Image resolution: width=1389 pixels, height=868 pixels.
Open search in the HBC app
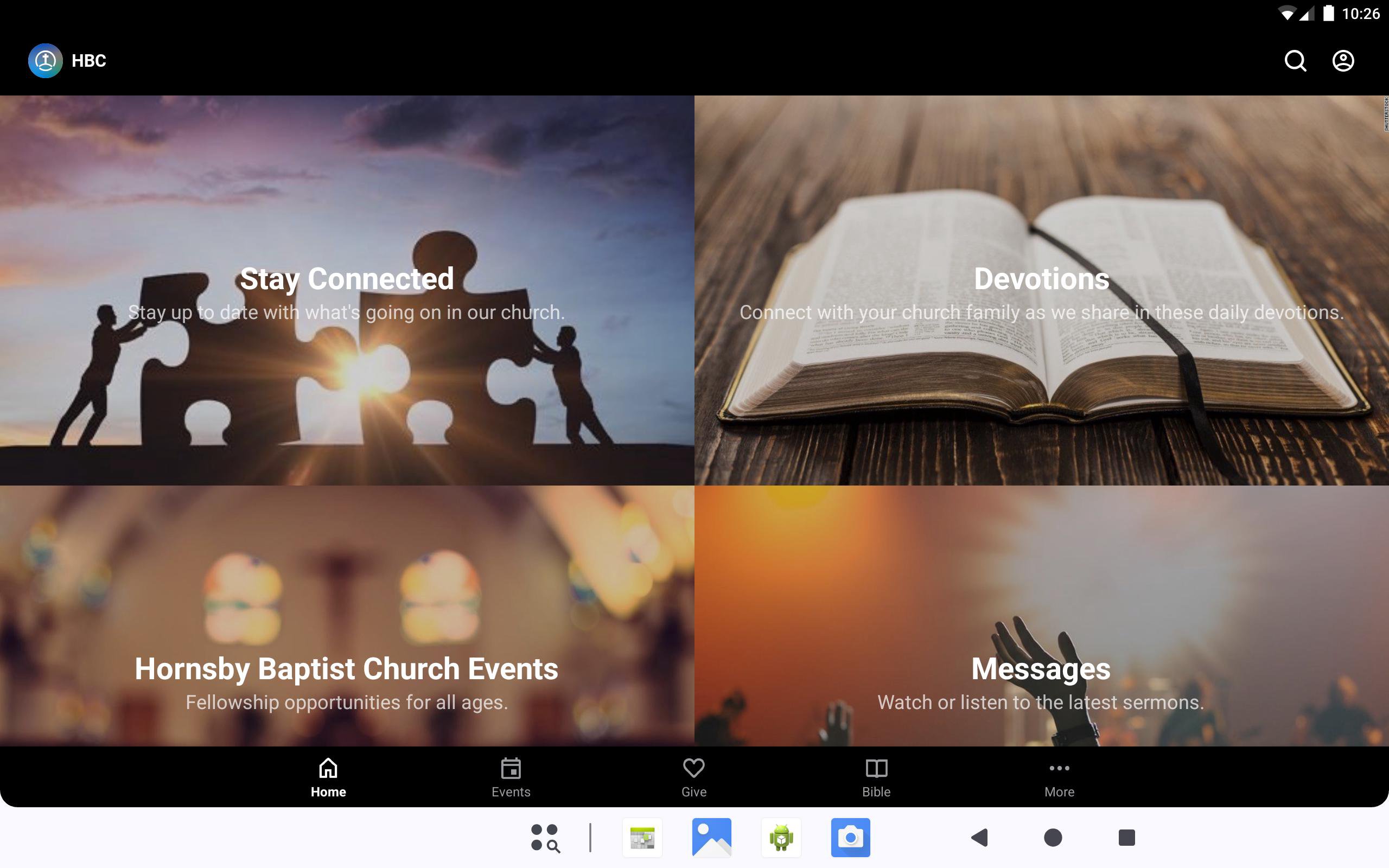pos(1295,61)
